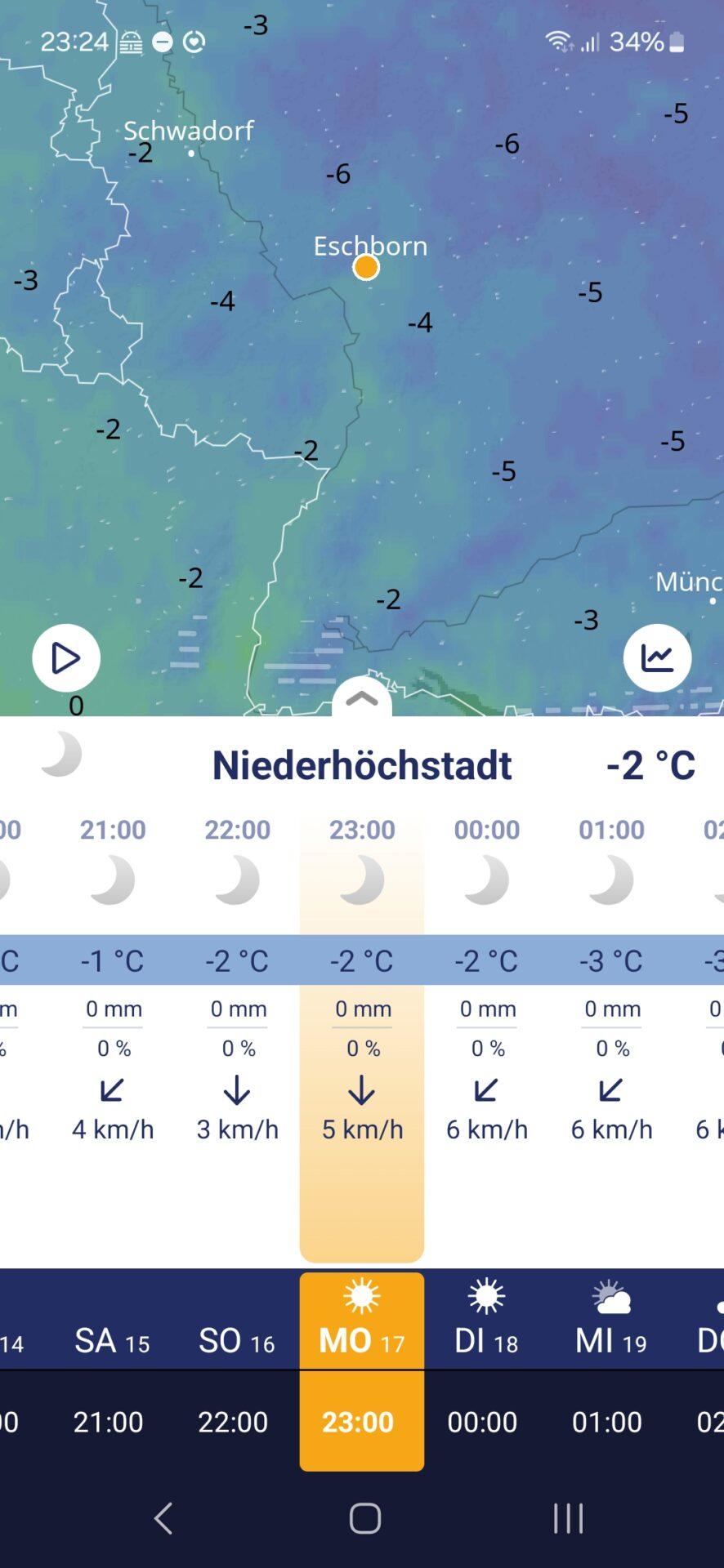Choose 22:00 in the bottom time bar
Viewport: 724px width, 1568px height.
point(233,1422)
